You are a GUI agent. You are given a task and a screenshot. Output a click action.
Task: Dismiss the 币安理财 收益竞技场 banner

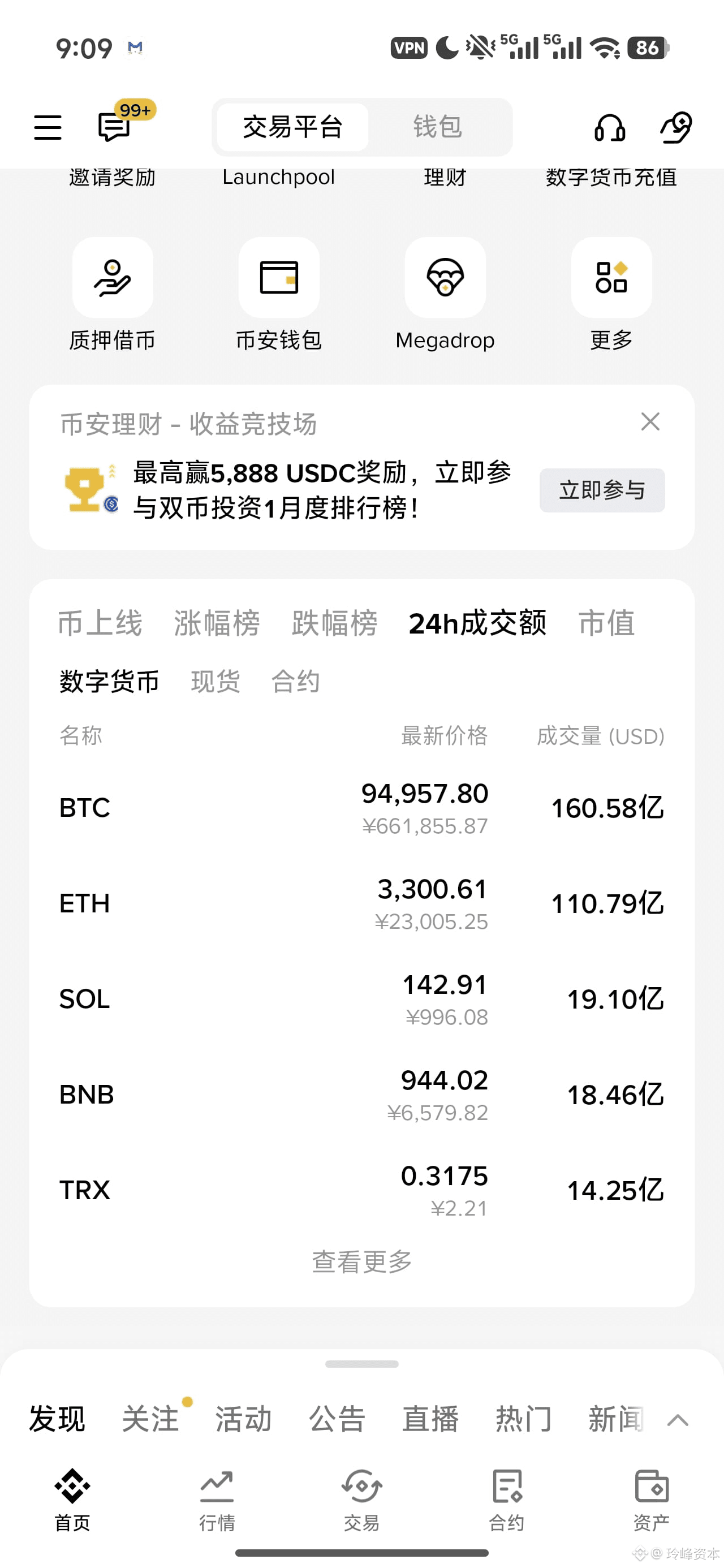pos(650,421)
